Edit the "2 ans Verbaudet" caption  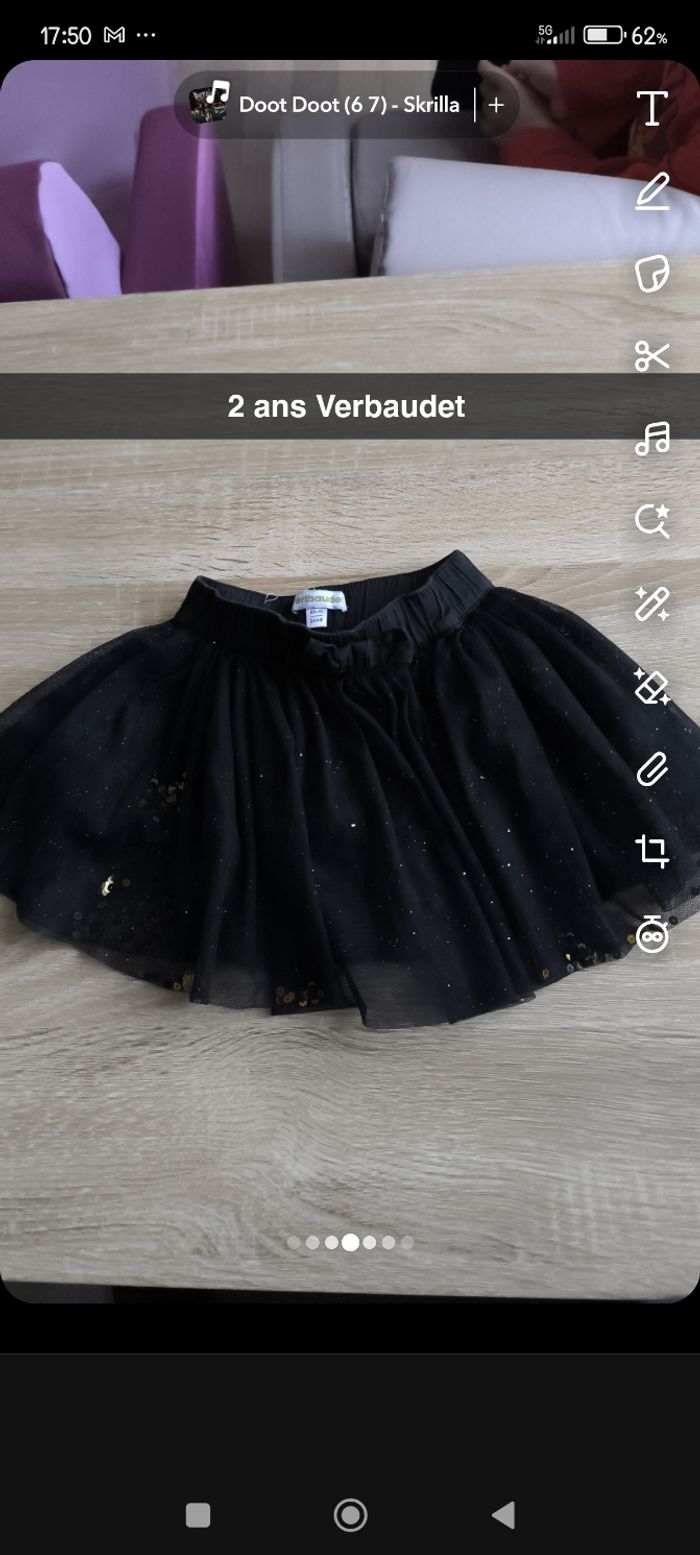tap(346, 406)
